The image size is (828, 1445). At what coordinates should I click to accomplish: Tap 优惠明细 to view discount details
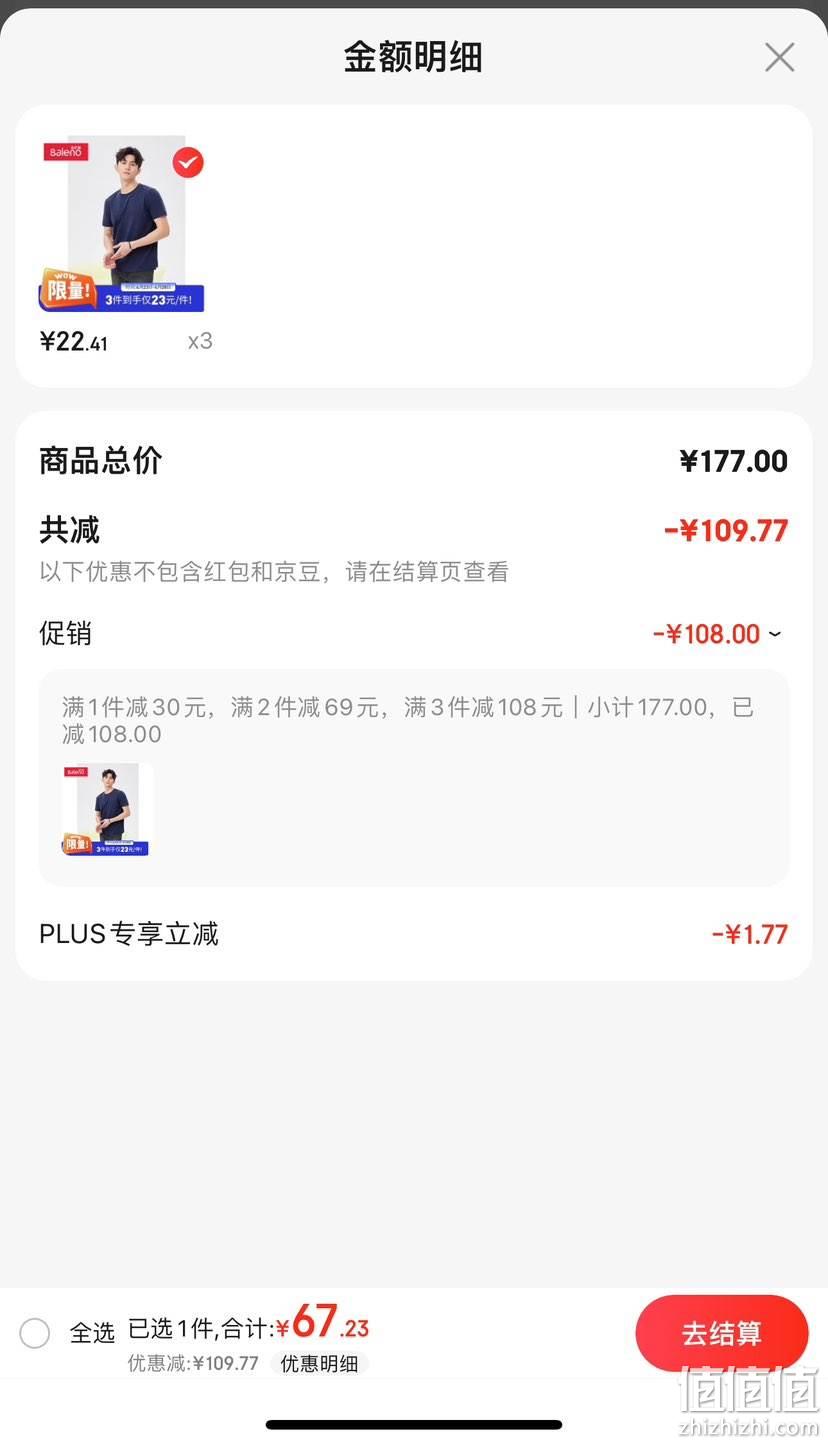click(319, 1364)
